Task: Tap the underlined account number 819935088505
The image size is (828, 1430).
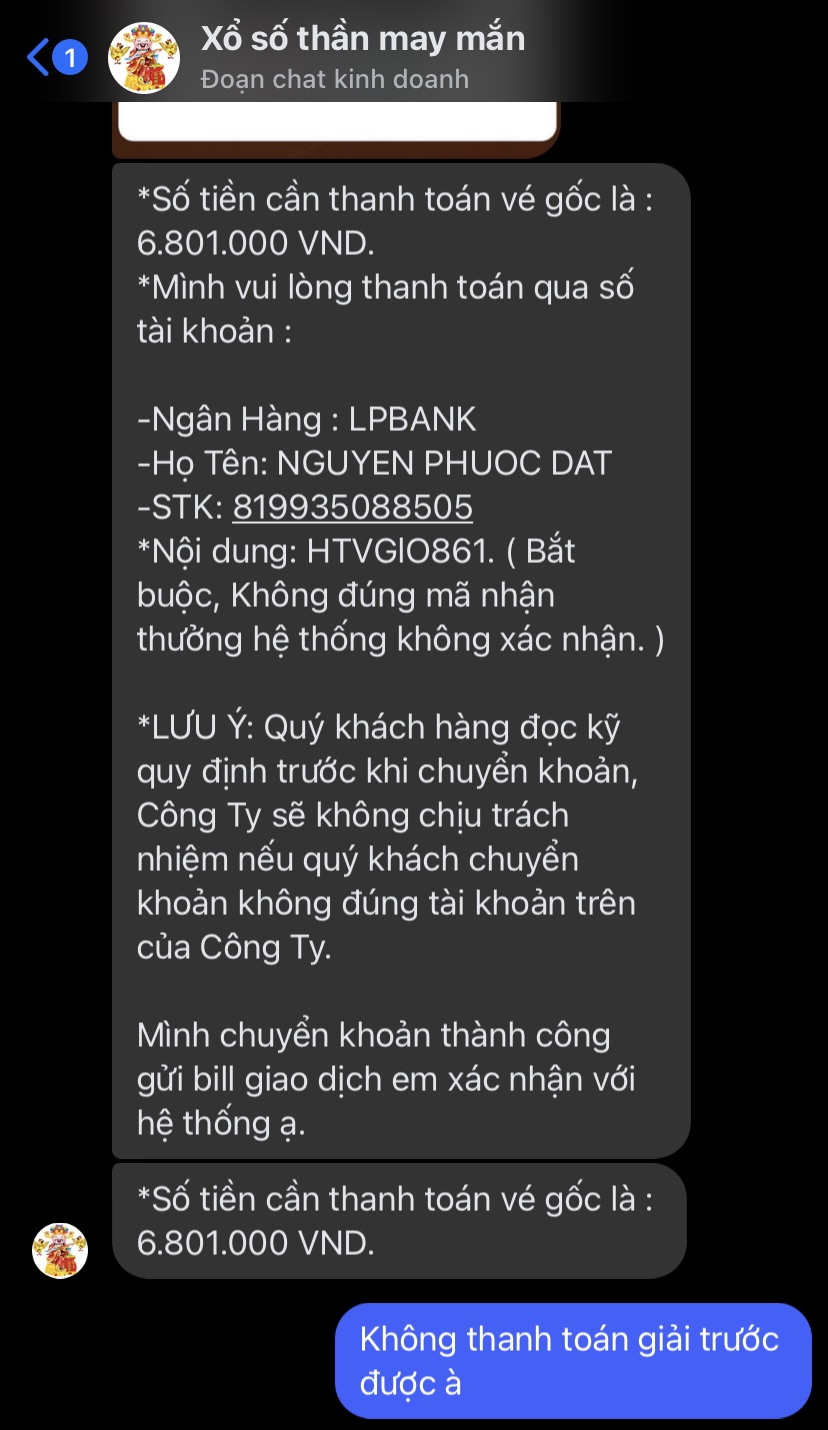Action: coord(352,507)
